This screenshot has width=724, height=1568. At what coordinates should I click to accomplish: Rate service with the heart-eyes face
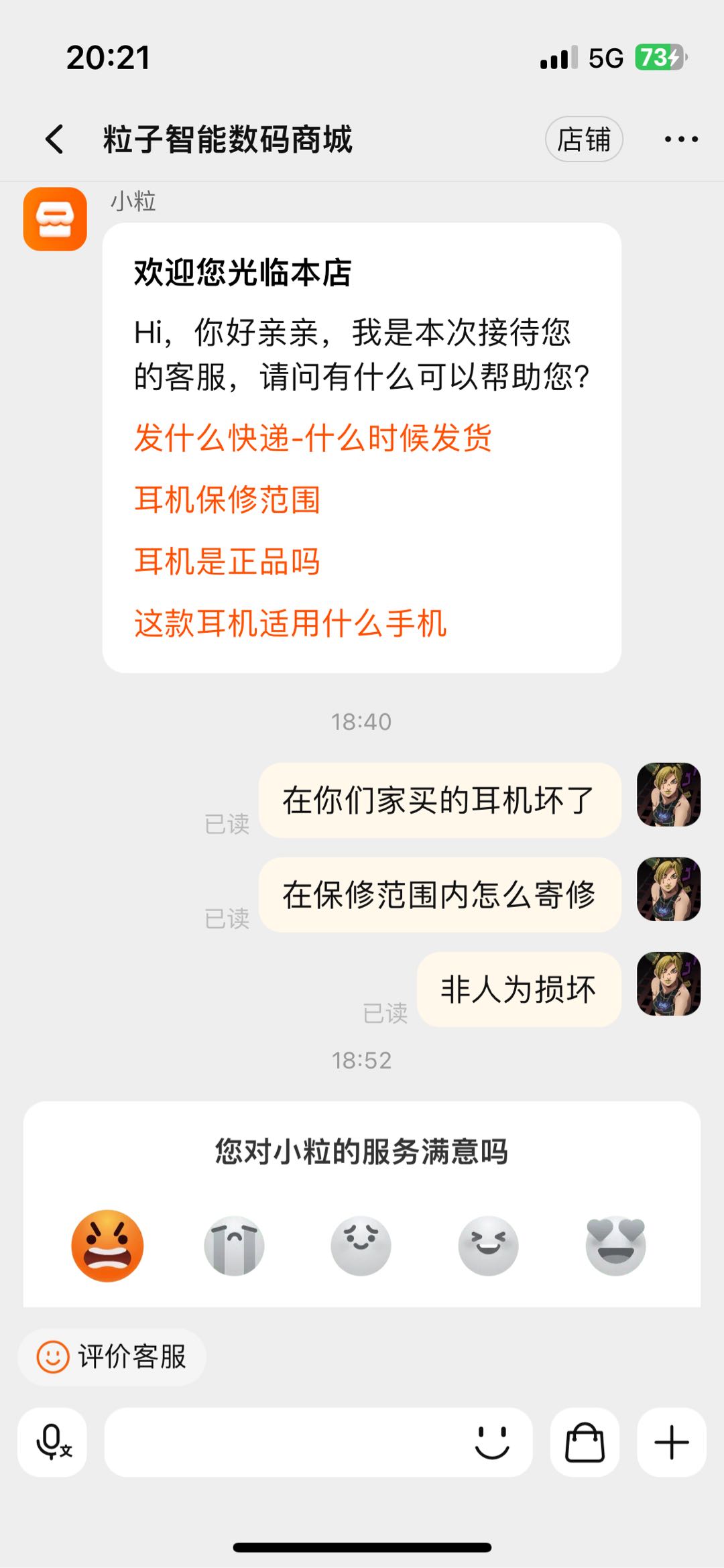615,1246
